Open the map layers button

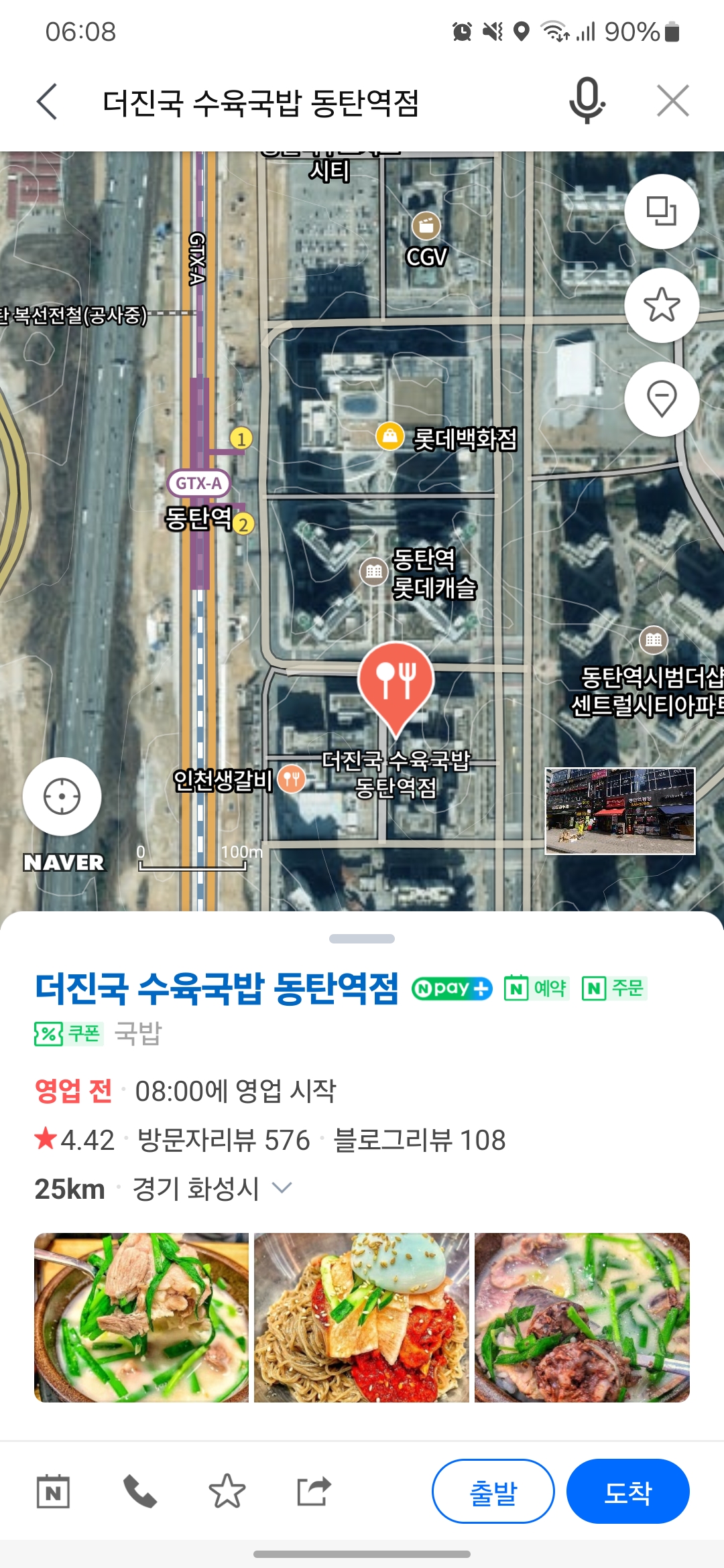(661, 211)
